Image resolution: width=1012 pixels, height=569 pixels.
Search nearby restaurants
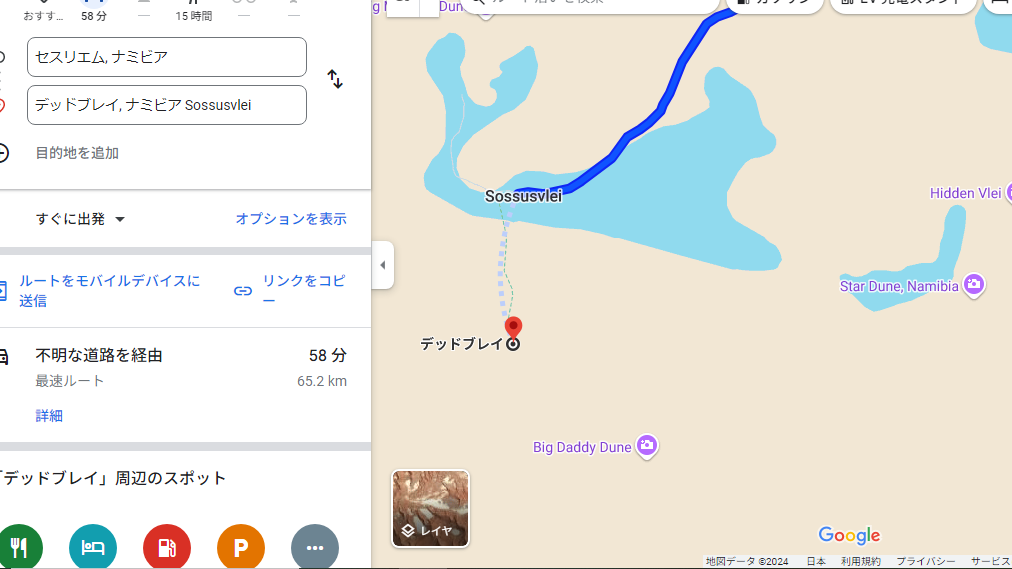[x=19, y=547]
